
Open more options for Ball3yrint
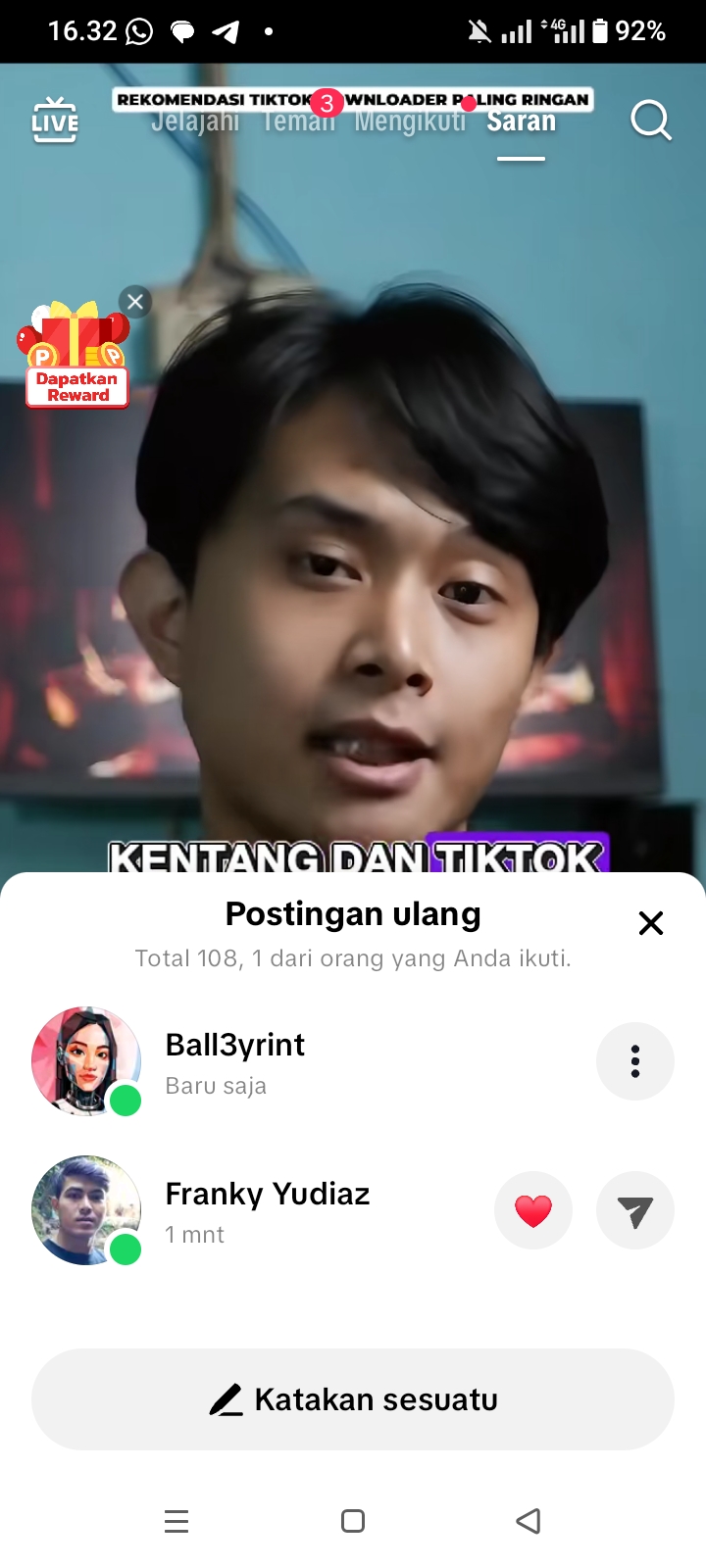pyautogui.click(x=634, y=1061)
